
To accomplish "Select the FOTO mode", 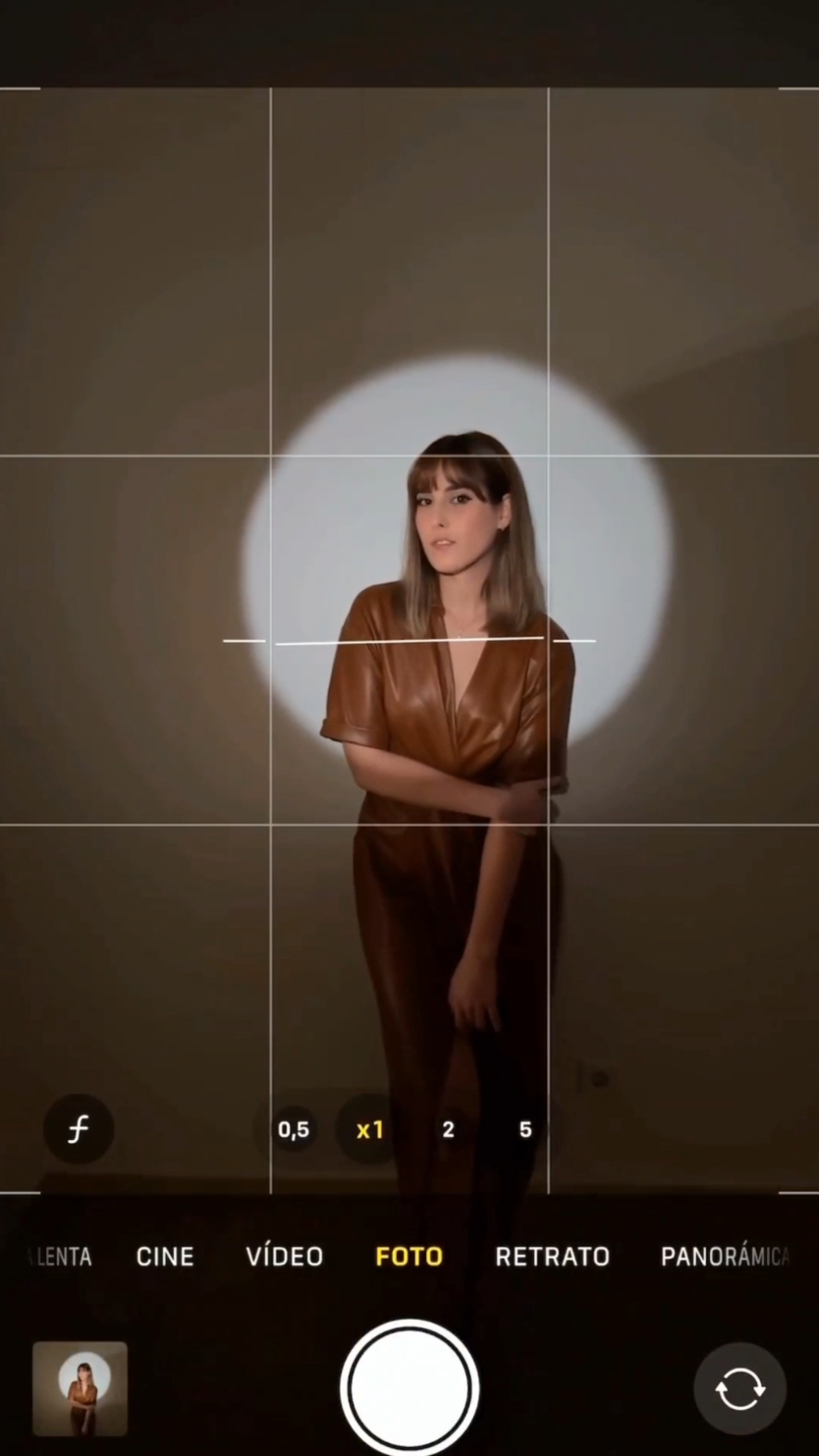I will click(409, 1257).
